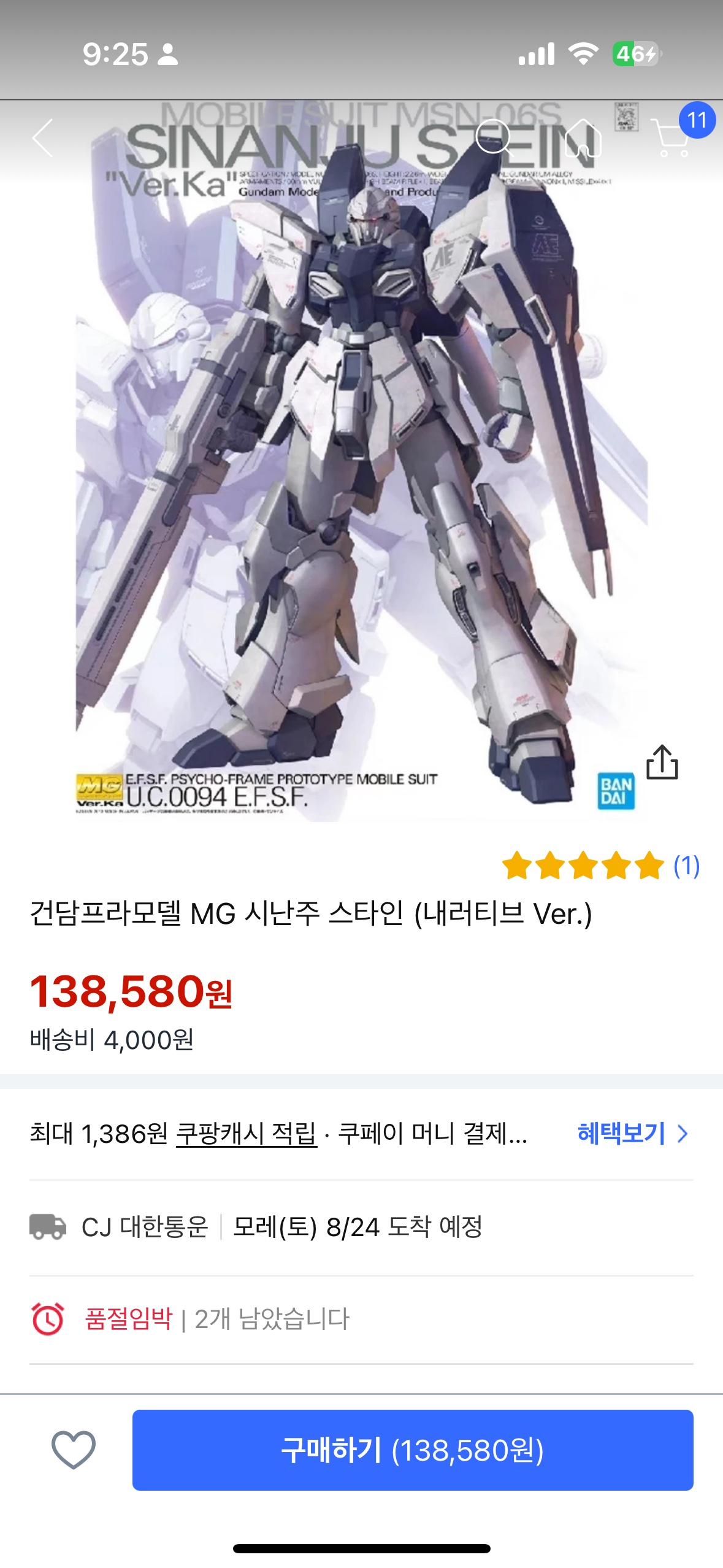Tap 혜택보기 to view benefits
Image resolution: width=723 pixels, height=1568 pixels.
point(632,1133)
